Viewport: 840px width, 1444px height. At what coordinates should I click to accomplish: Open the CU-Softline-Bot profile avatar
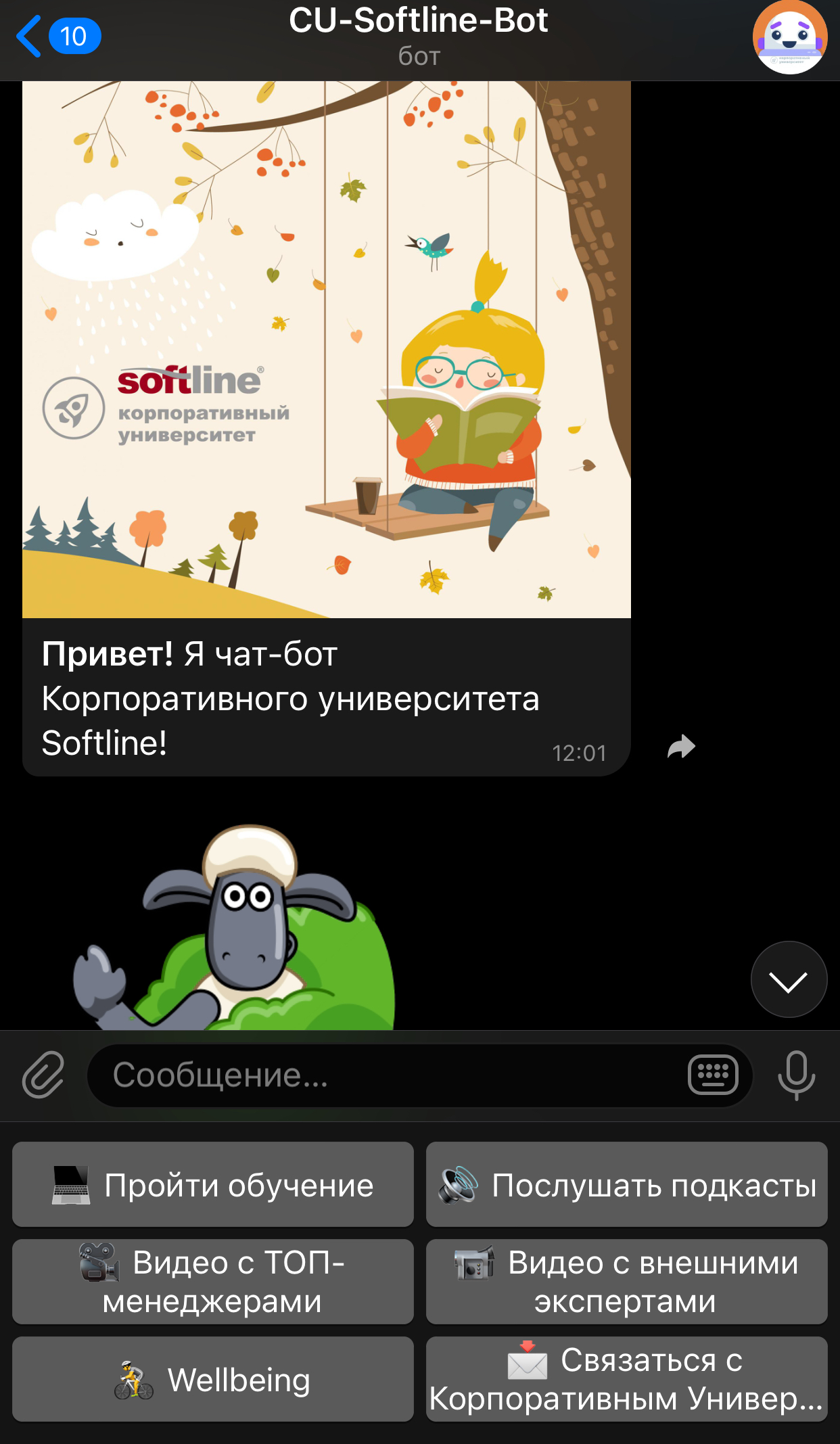pyautogui.click(x=792, y=39)
